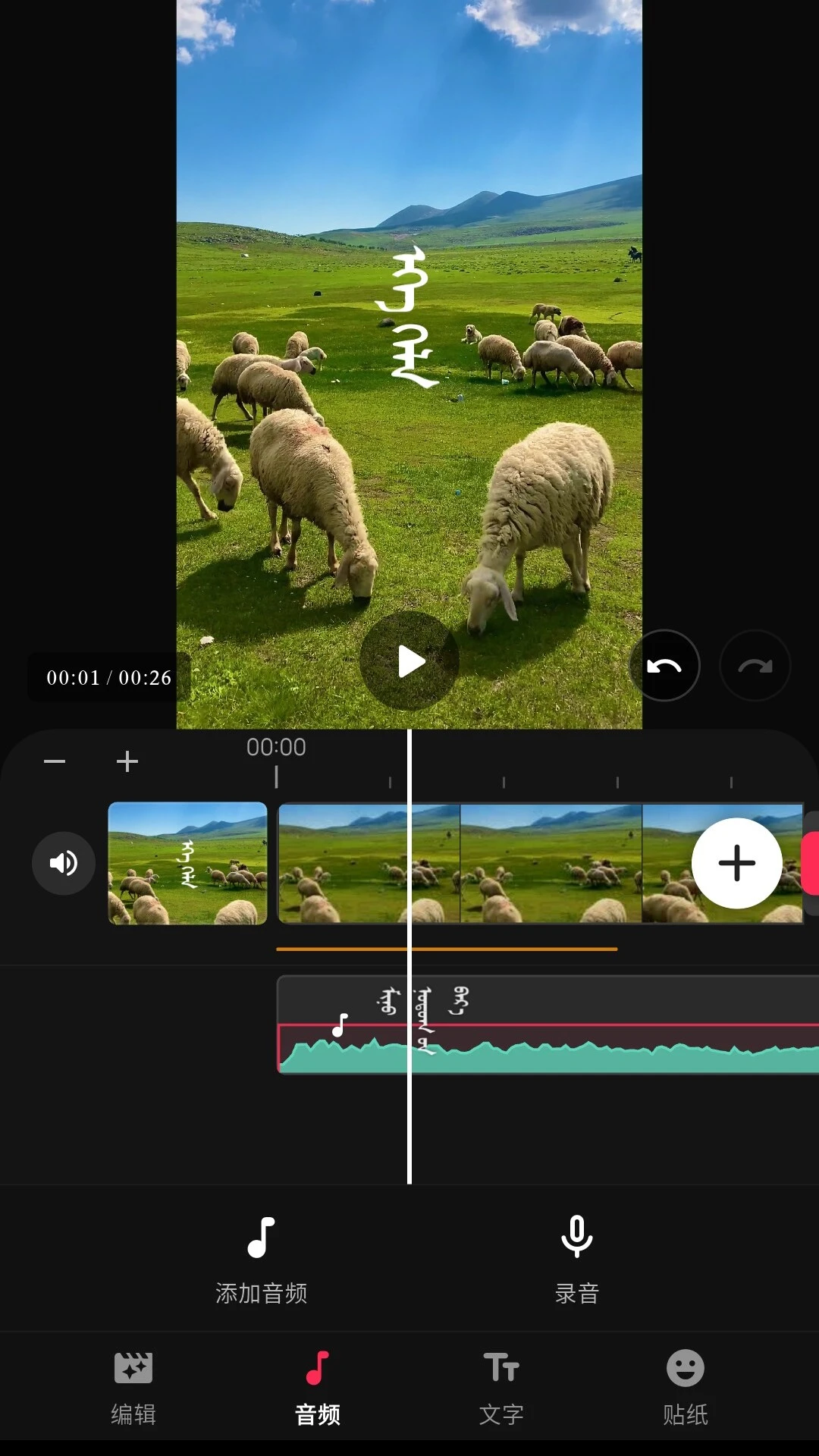Viewport: 819px width, 1456px height.
Task: Start voice recording with 录音
Action: coord(577,1260)
